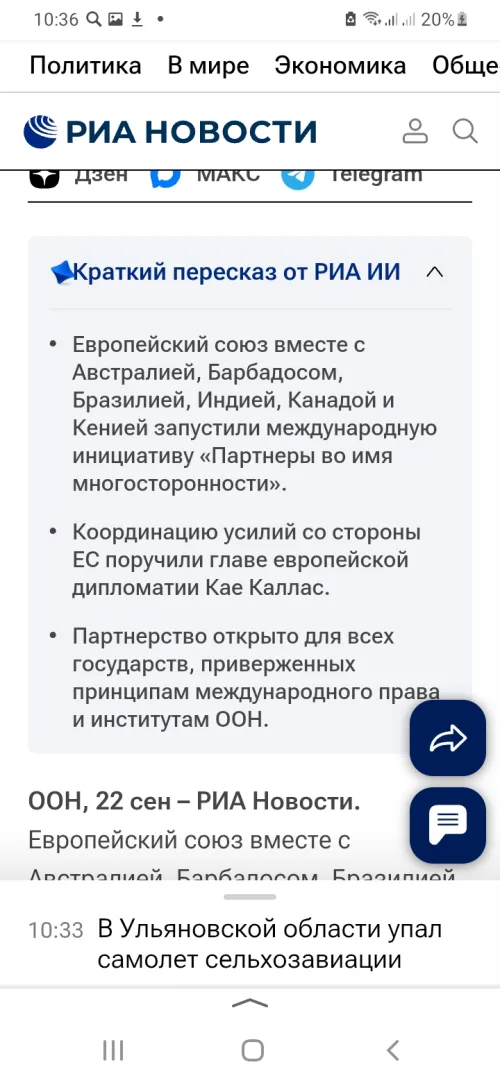Go to the РИА Новости home page
The width and height of the screenshot is (500, 1083).
click(170, 131)
